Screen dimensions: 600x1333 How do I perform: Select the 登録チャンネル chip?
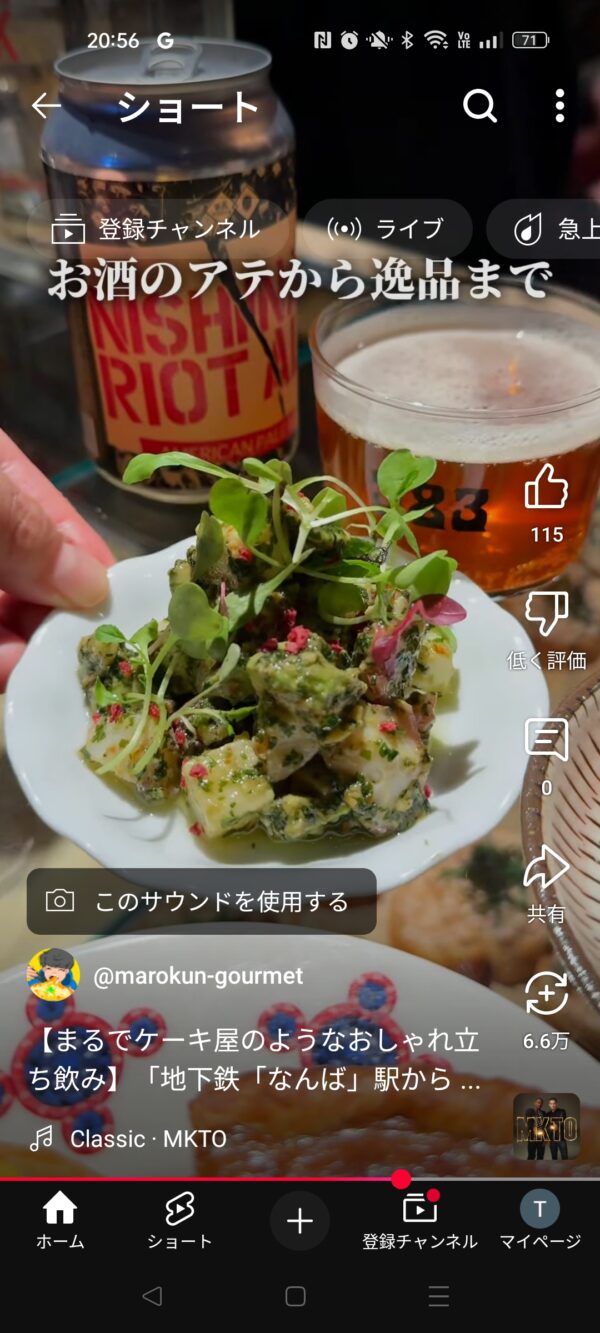click(x=155, y=229)
